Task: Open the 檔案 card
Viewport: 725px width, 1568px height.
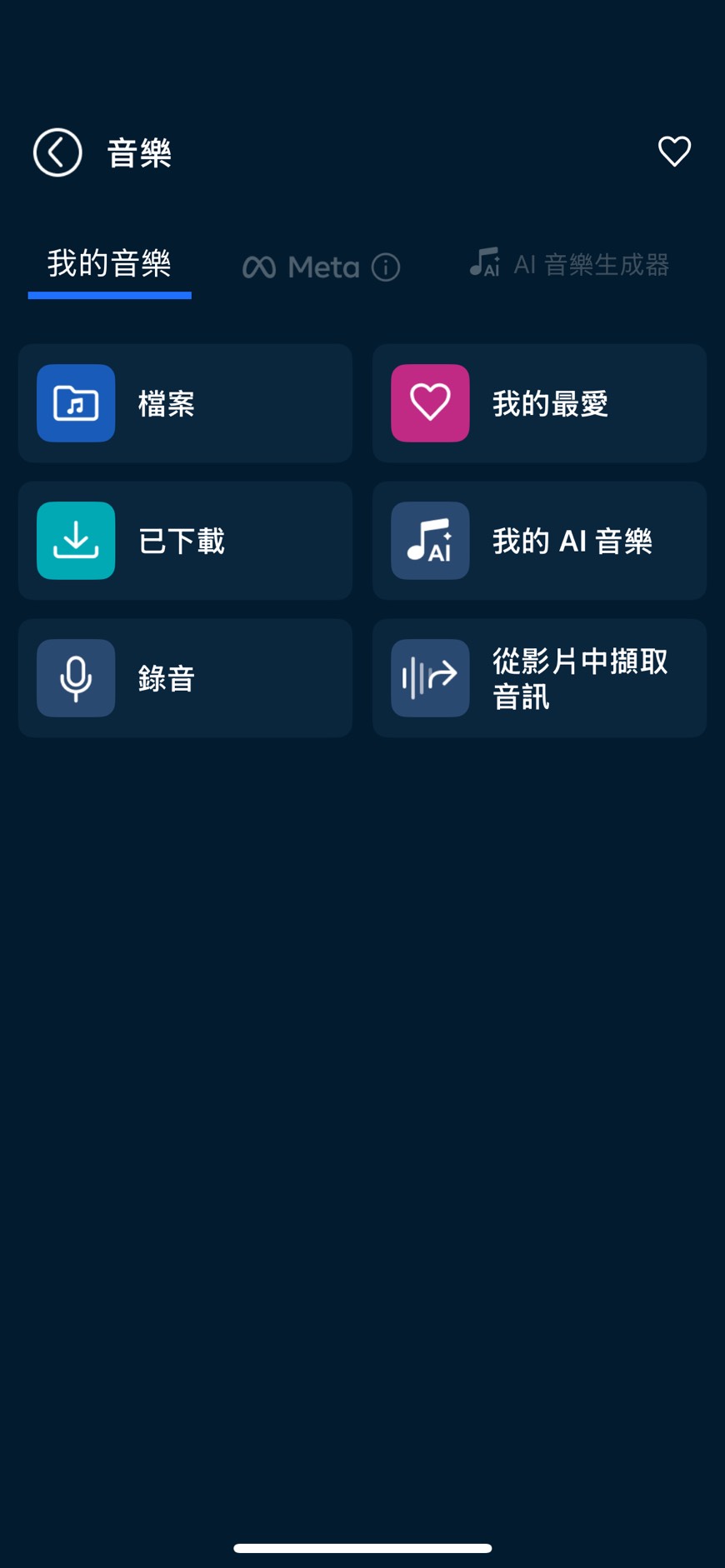Action: [x=185, y=403]
